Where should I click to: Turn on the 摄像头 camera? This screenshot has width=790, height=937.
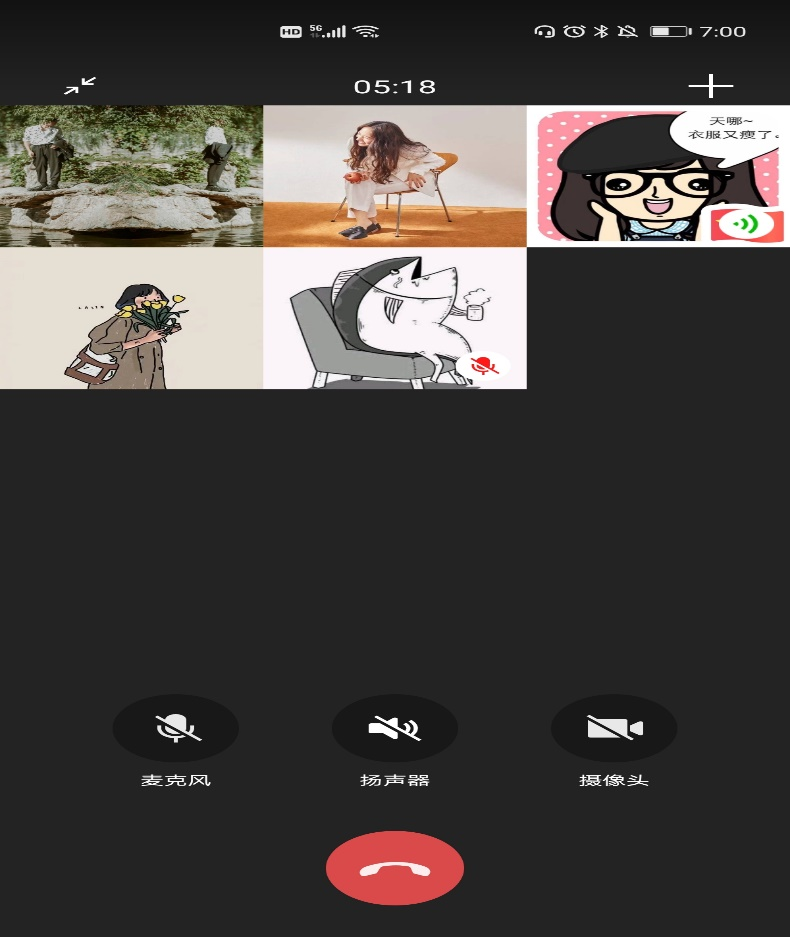point(613,728)
